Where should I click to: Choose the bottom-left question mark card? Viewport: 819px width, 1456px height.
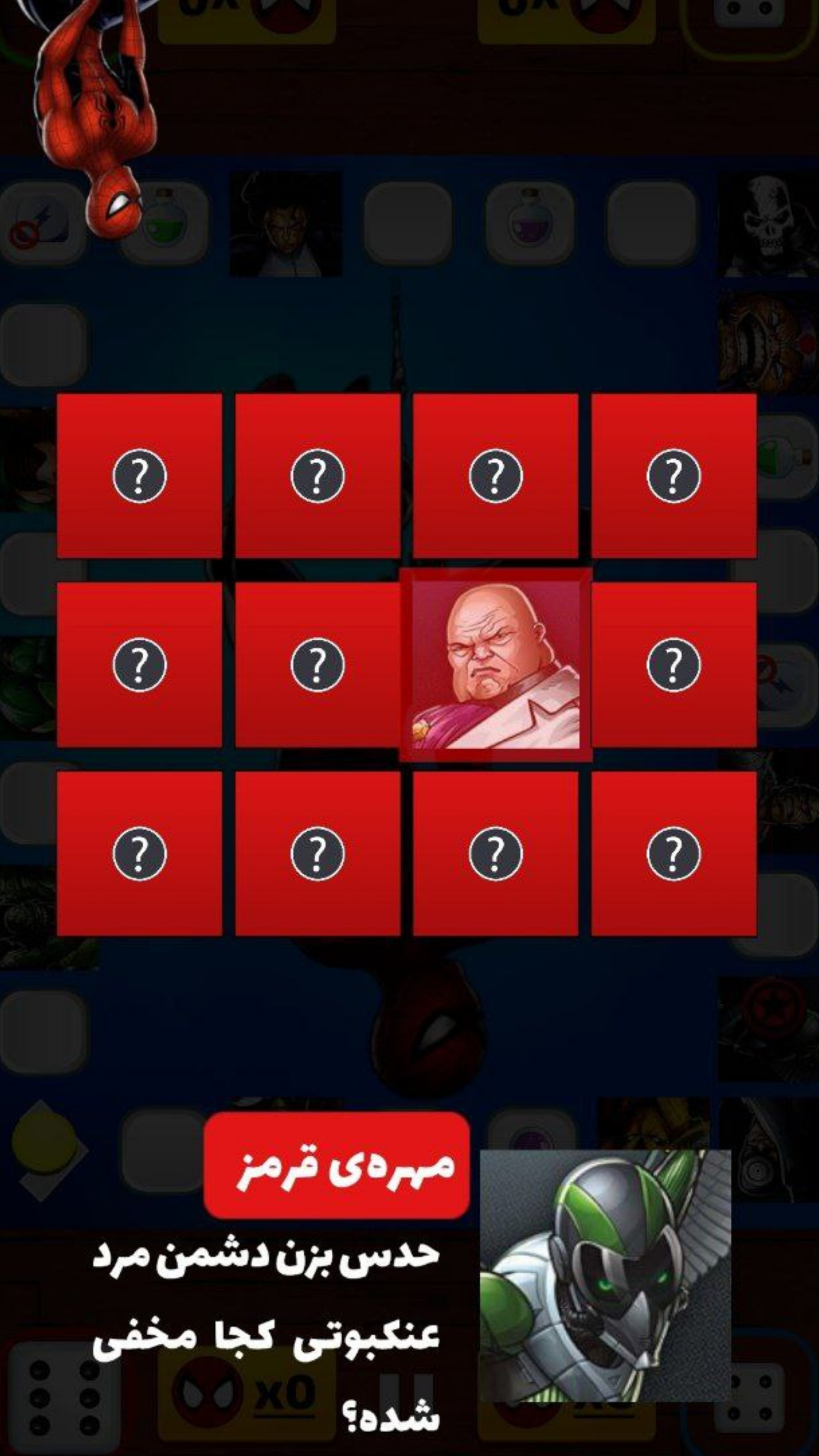click(139, 854)
